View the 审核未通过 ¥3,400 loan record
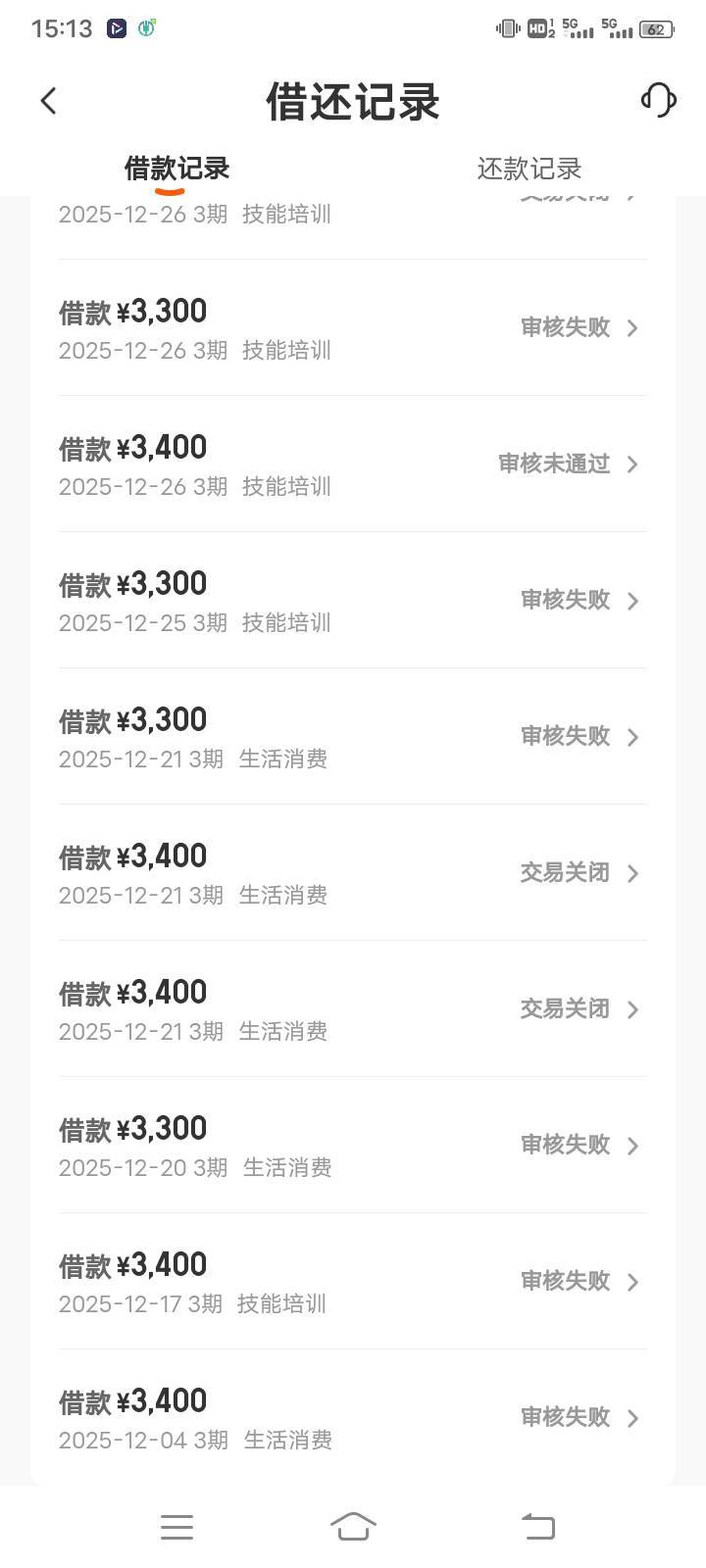 (352, 465)
